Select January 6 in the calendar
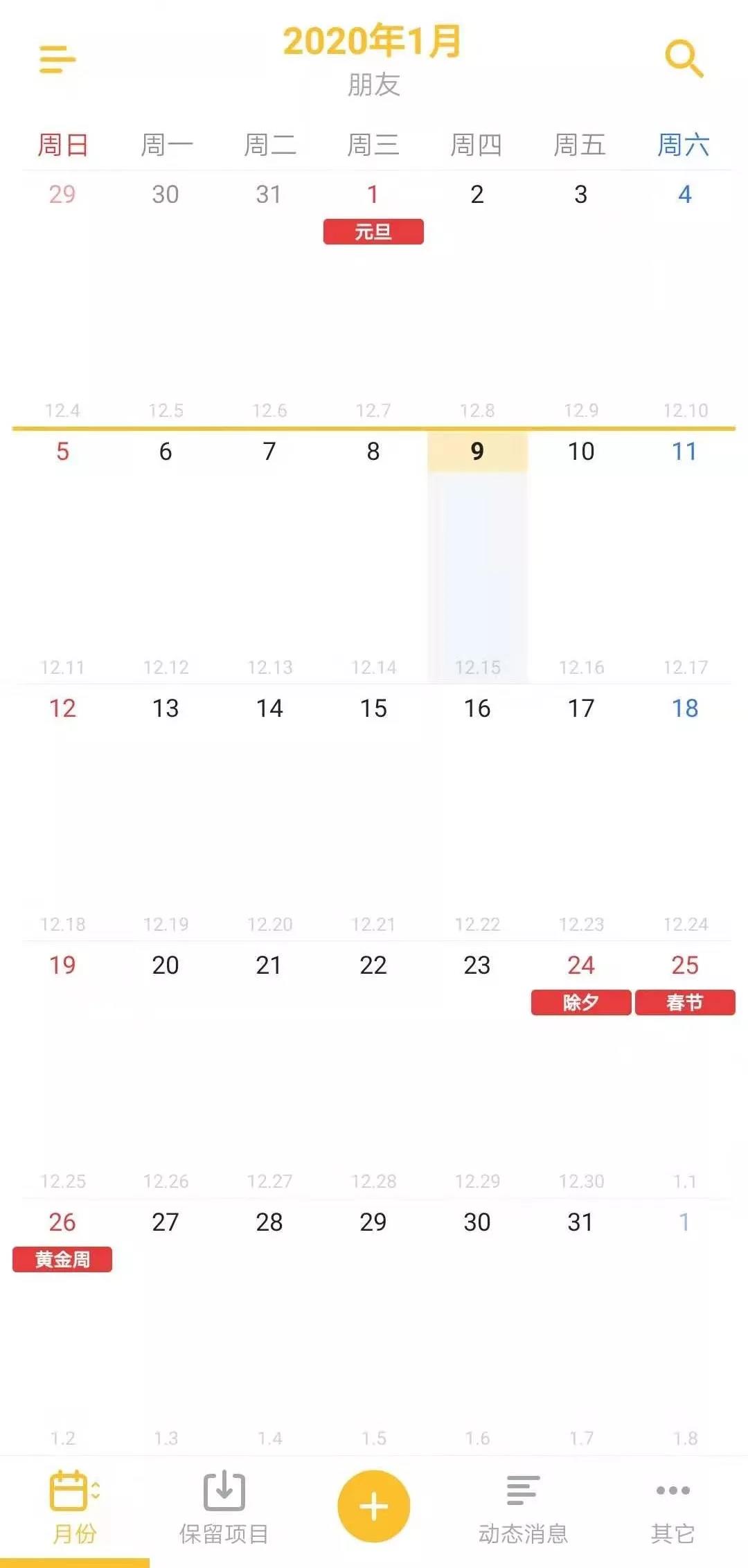Screen dimensions: 748x1568 click(166, 452)
